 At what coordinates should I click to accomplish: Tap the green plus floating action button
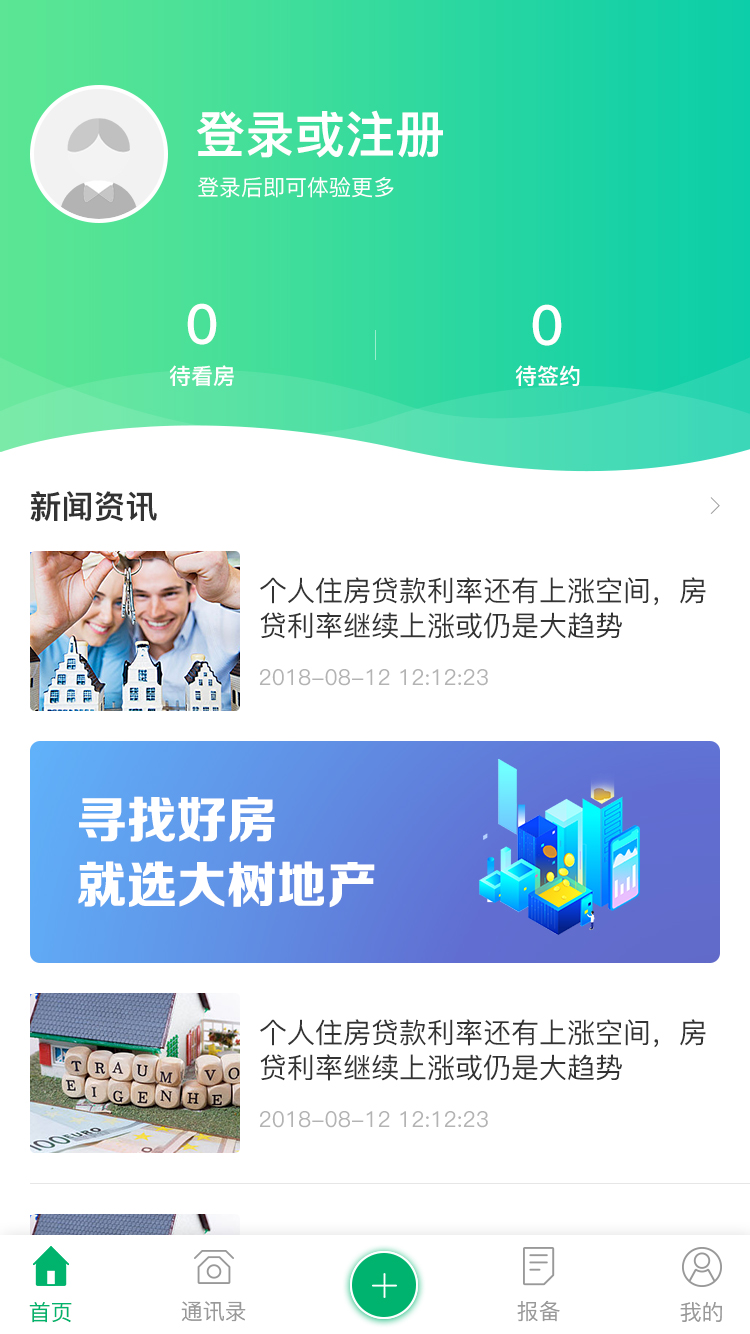click(x=385, y=1285)
